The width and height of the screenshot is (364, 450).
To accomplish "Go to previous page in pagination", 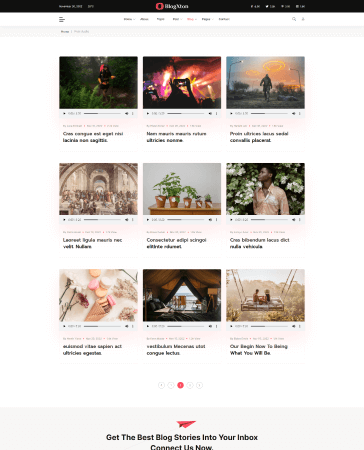I will (161, 385).
